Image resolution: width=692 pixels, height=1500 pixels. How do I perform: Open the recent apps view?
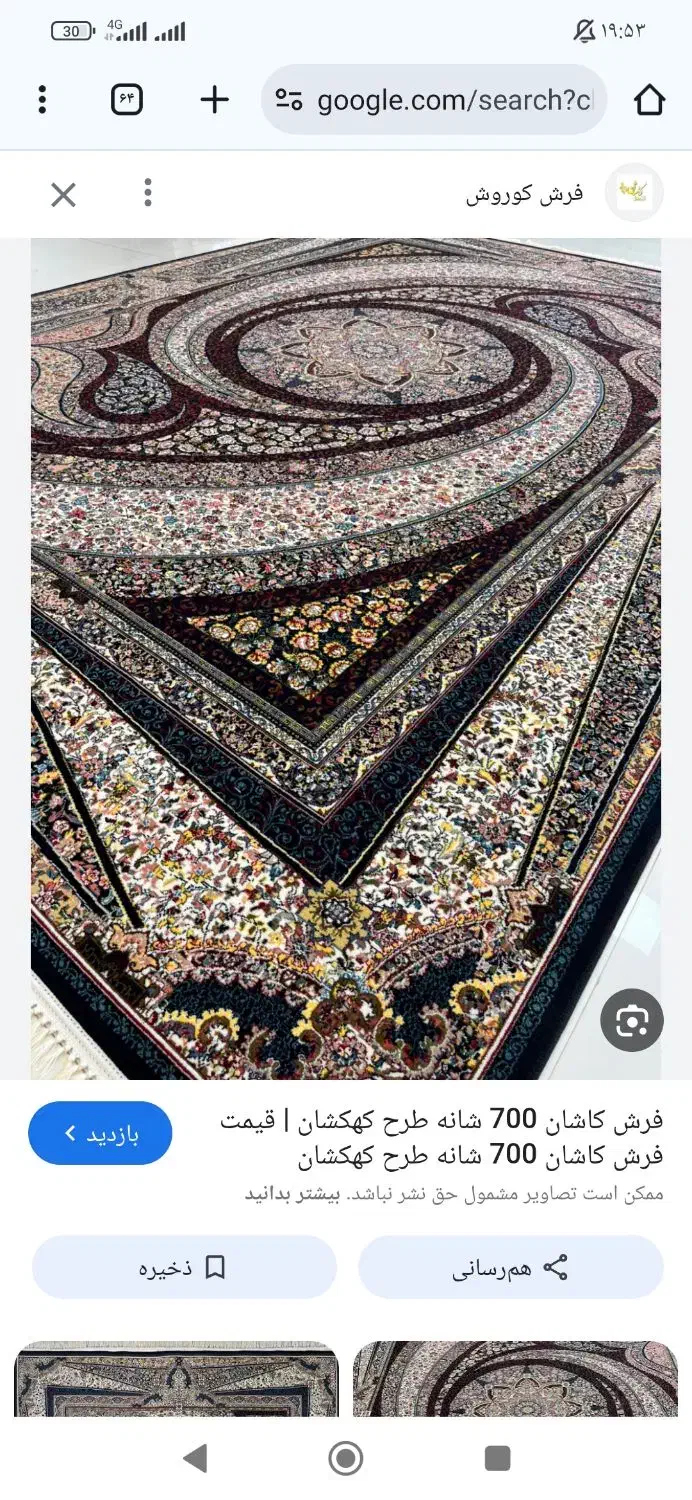click(x=497, y=1458)
